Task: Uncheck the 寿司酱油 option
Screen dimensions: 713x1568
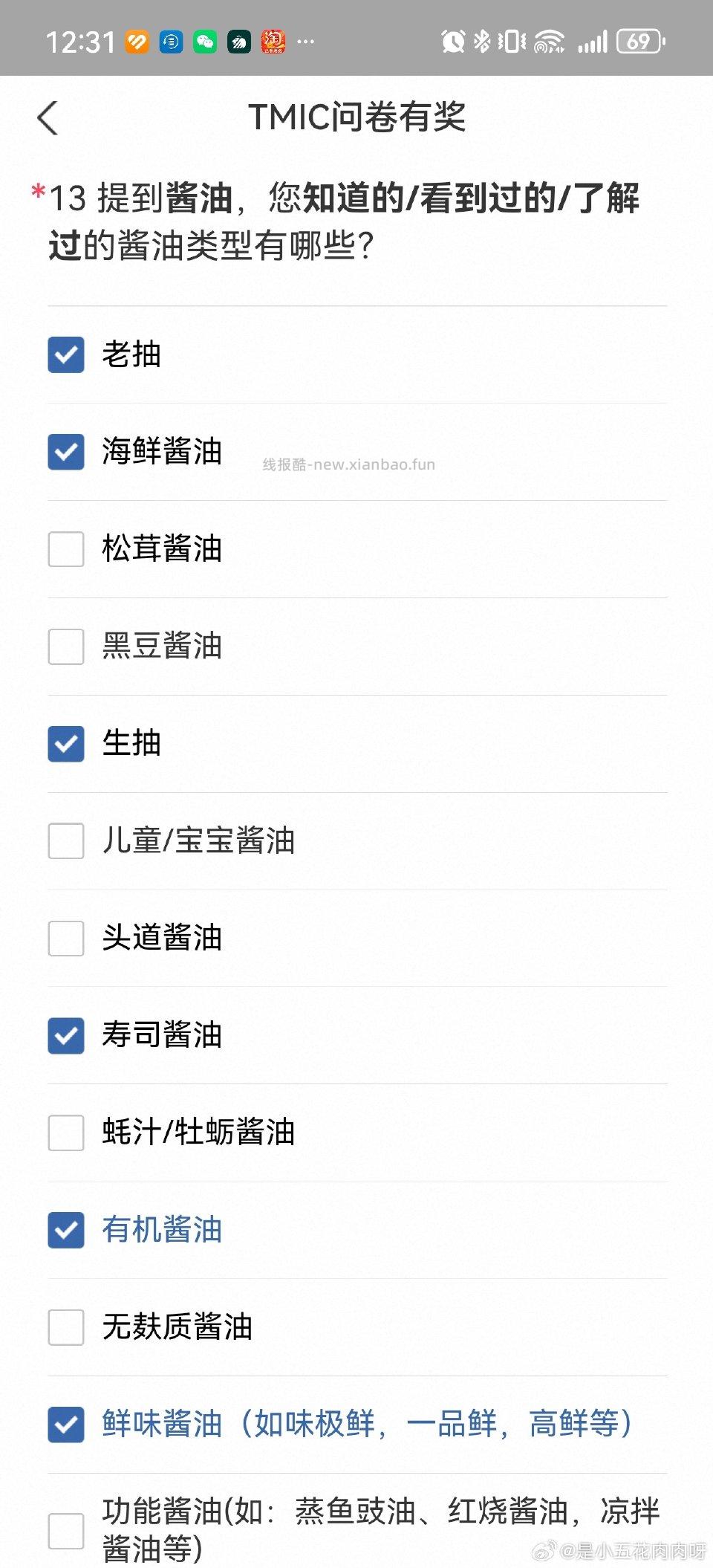Action: (x=66, y=1037)
